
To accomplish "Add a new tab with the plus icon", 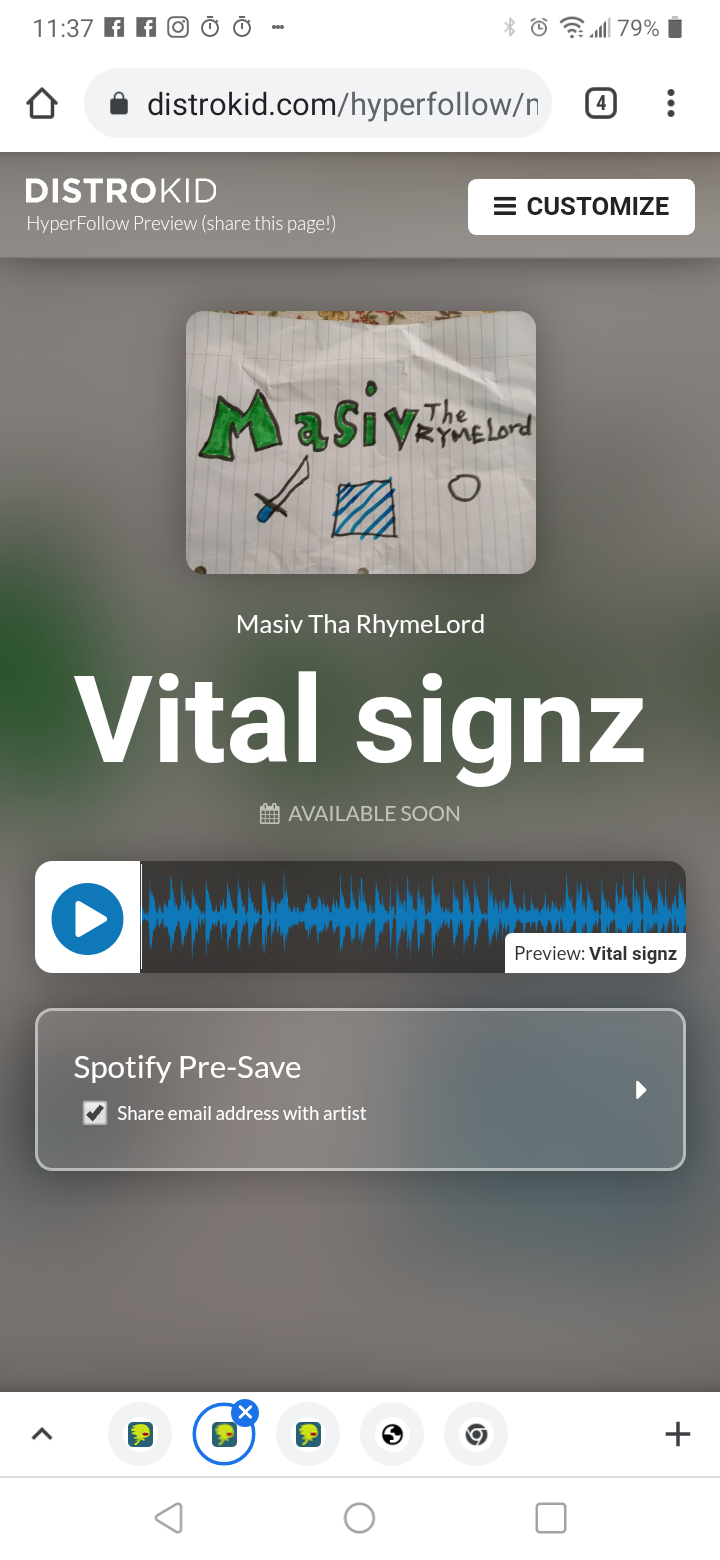I will [677, 1434].
